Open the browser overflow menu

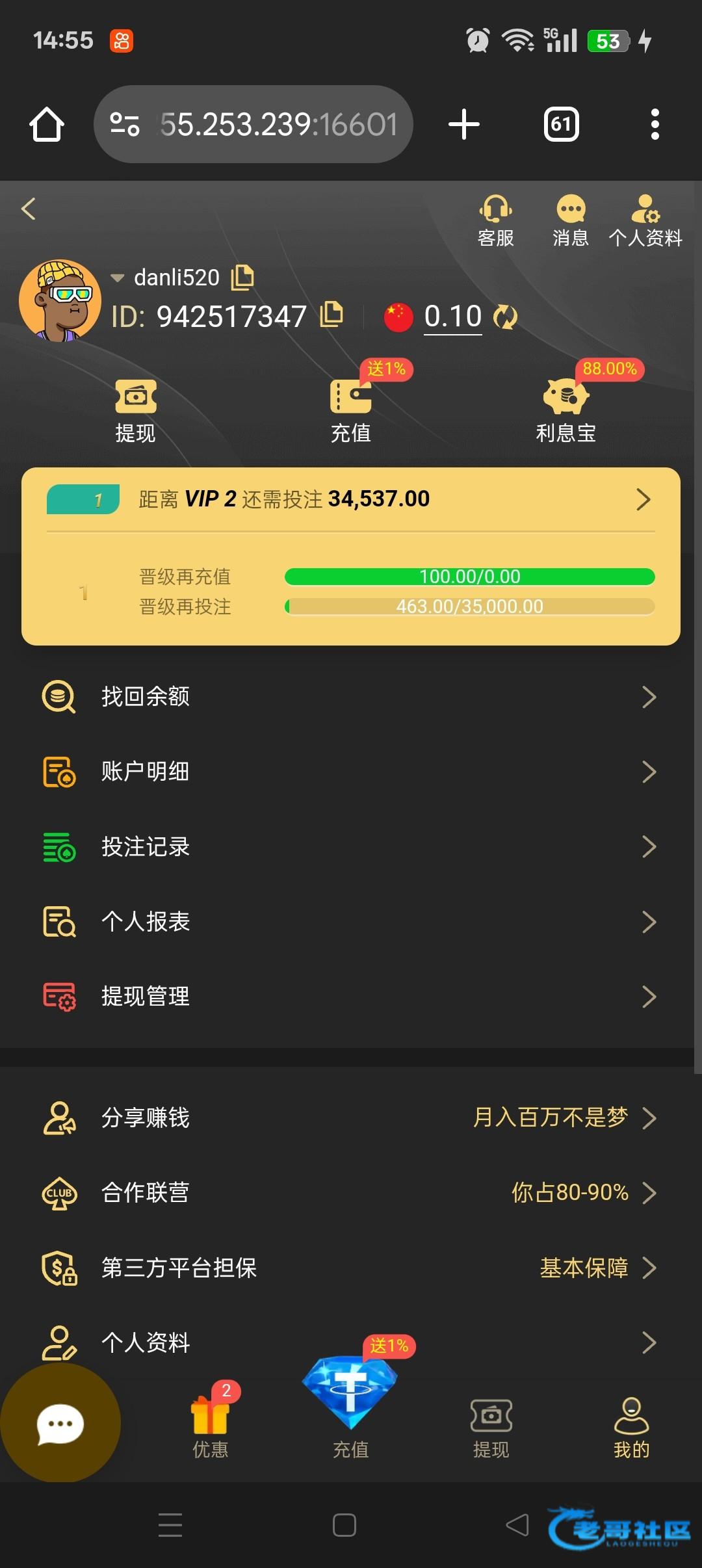coord(655,124)
